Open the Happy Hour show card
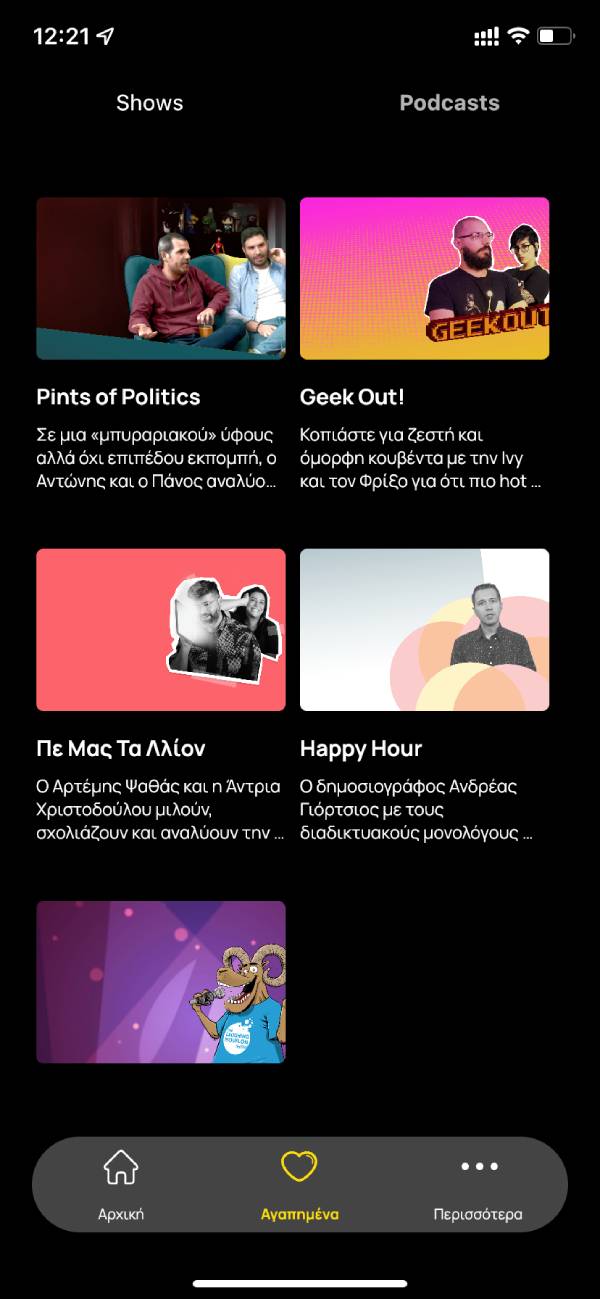 tap(424, 630)
